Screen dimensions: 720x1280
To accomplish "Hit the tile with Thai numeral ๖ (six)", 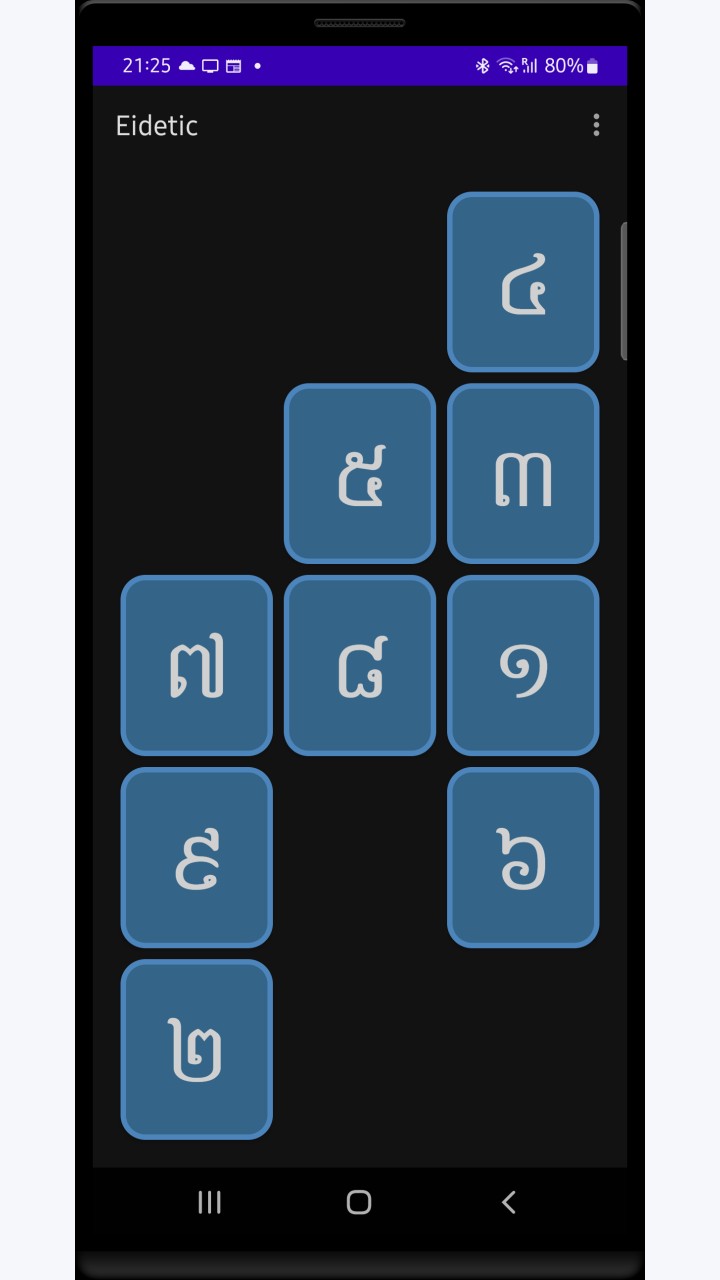I will 523,857.
